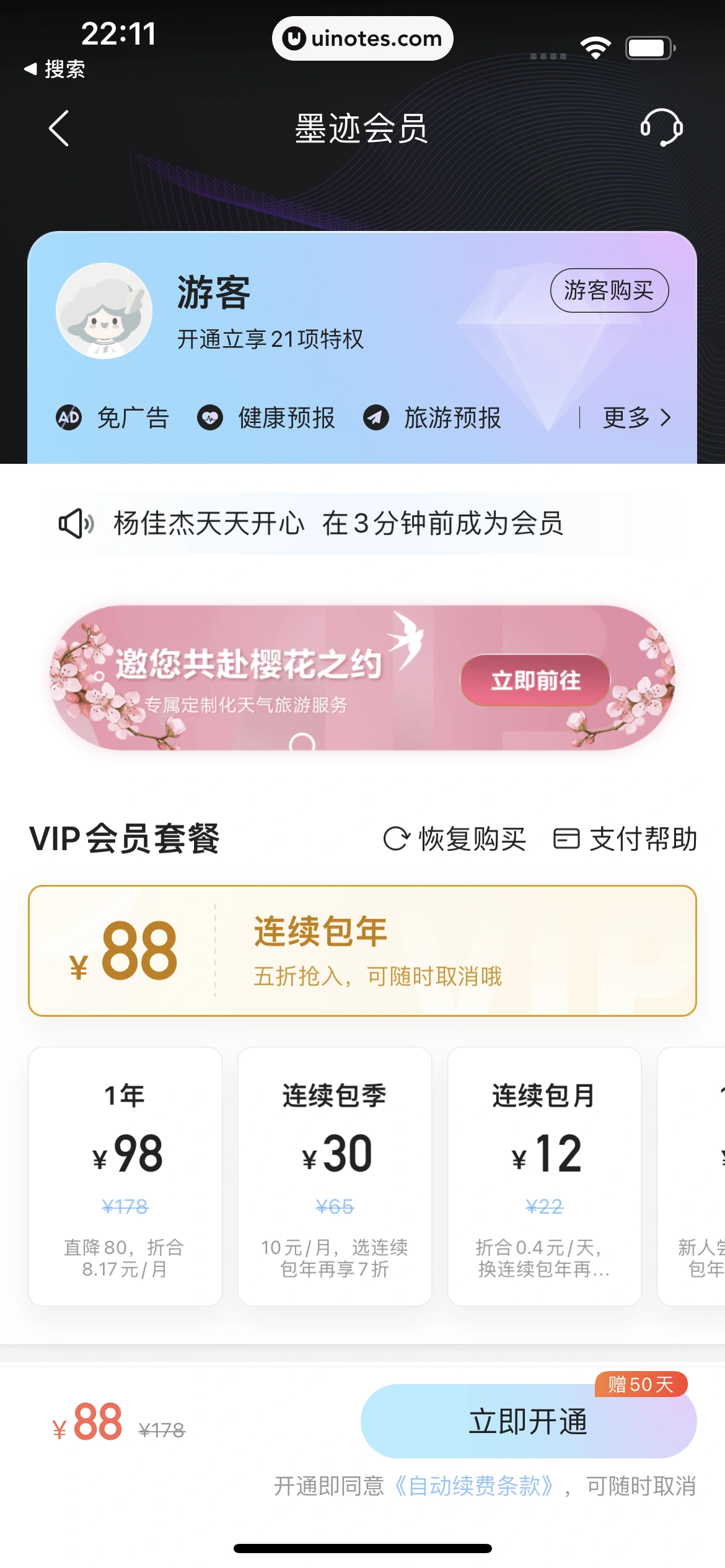The height and width of the screenshot is (1568, 725).
Task: Tap the 恢复购买 restore icon
Action: pos(397,840)
